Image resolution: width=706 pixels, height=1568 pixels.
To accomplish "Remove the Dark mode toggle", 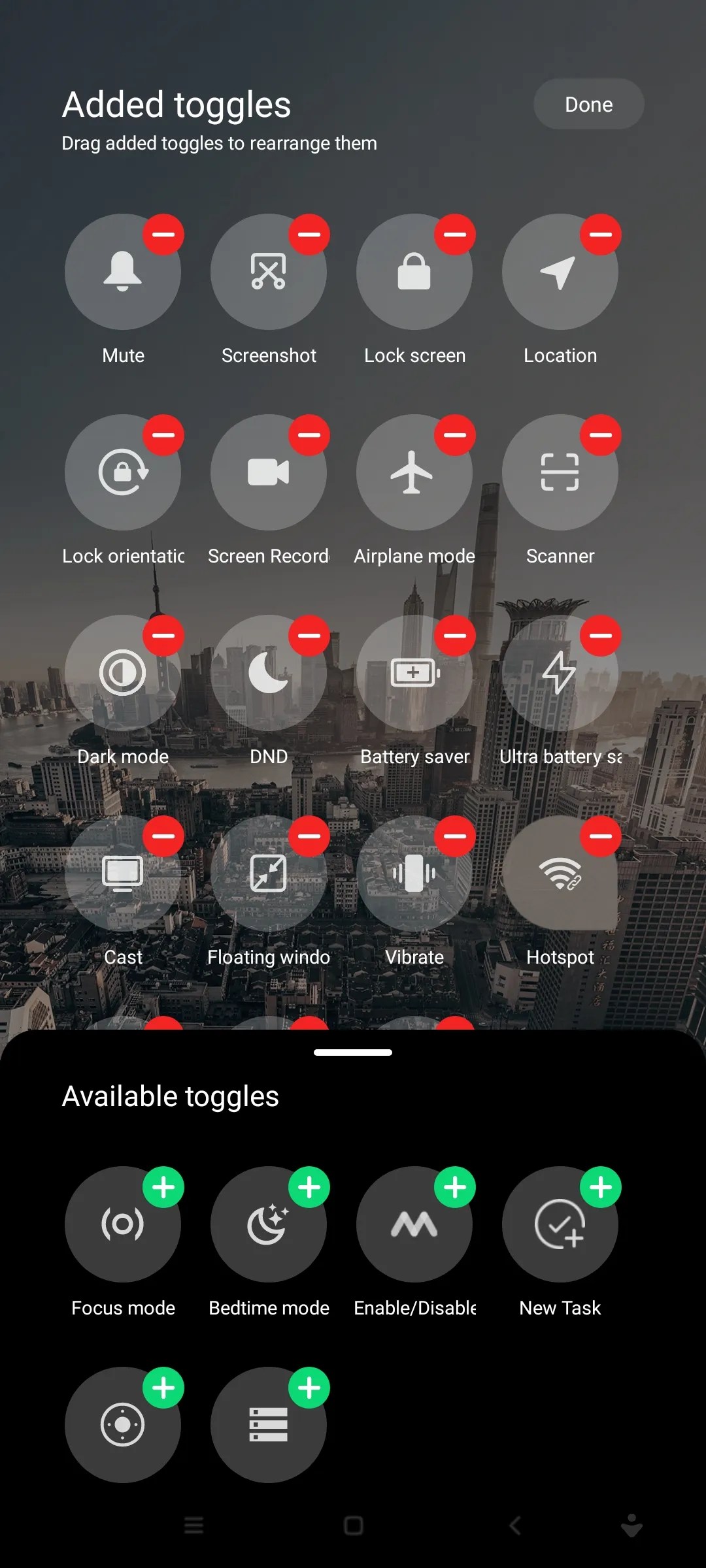I will pyautogui.click(x=163, y=636).
